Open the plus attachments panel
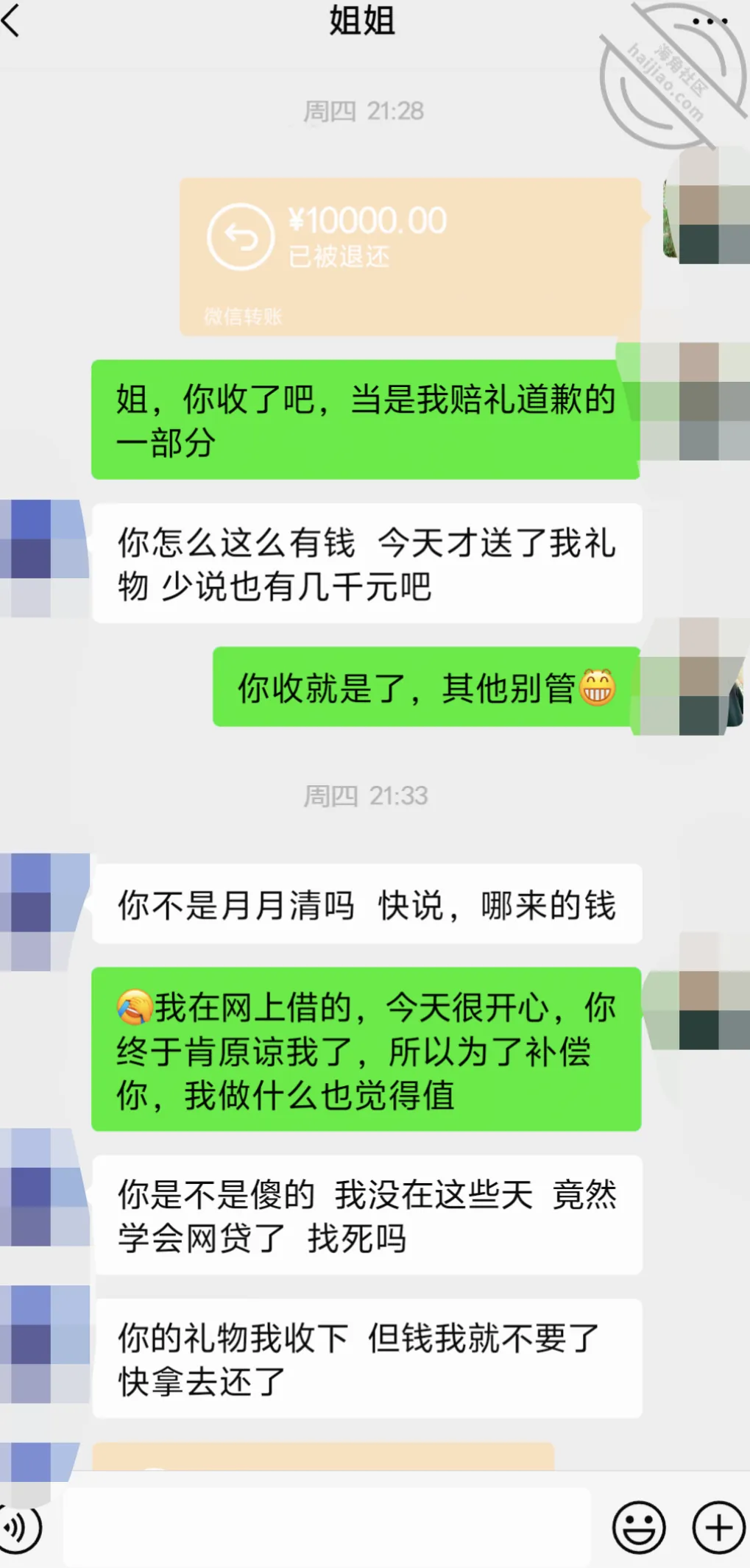This screenshot has width=750, height=1568. point(718,1528)
